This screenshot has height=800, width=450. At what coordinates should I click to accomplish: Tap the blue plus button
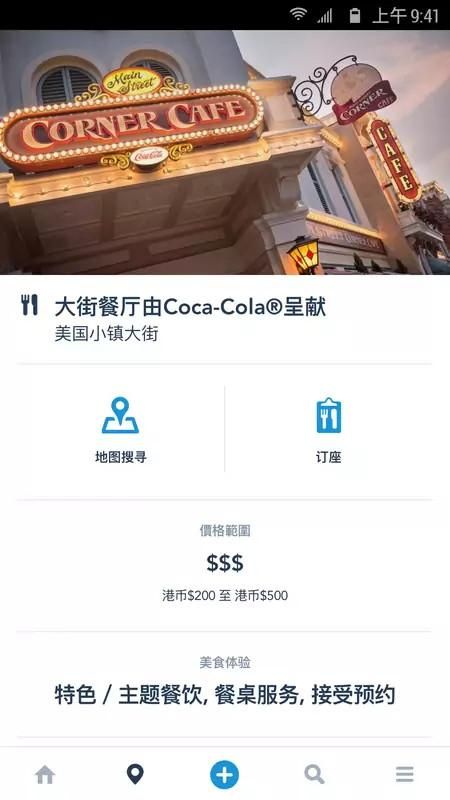pos(224,774)
